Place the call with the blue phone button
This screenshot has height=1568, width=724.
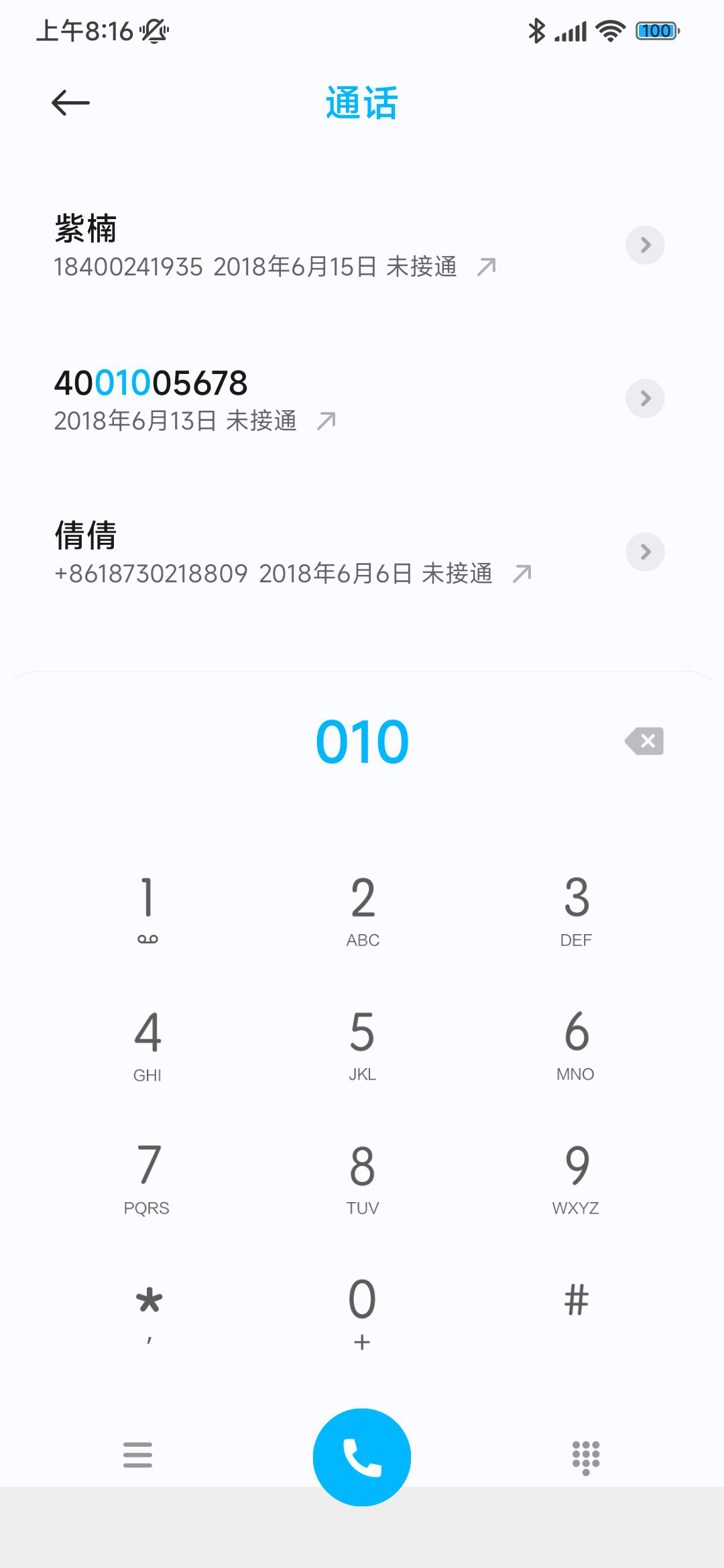pos(362,1457)
